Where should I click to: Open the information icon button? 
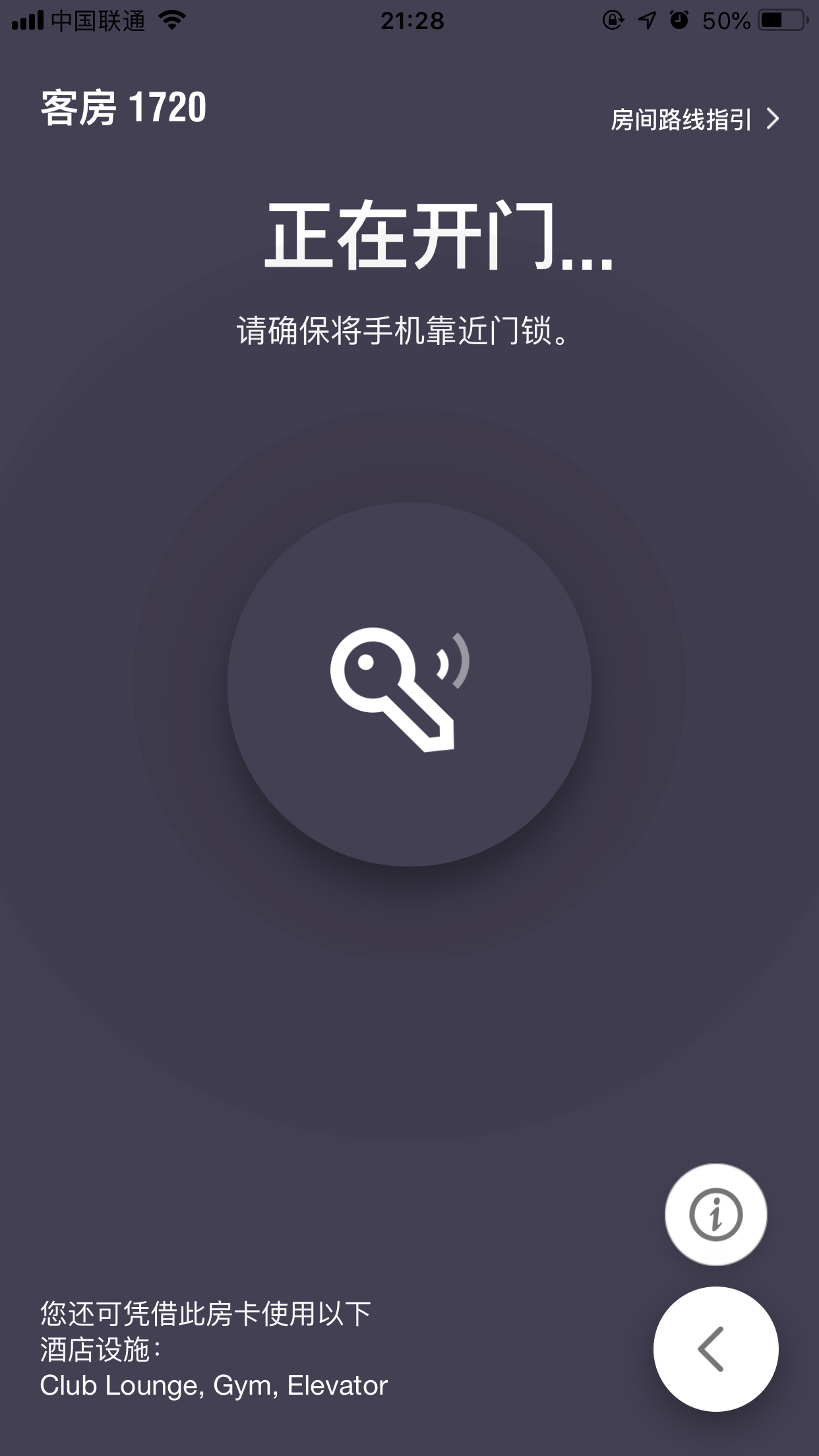point(715,1214)
